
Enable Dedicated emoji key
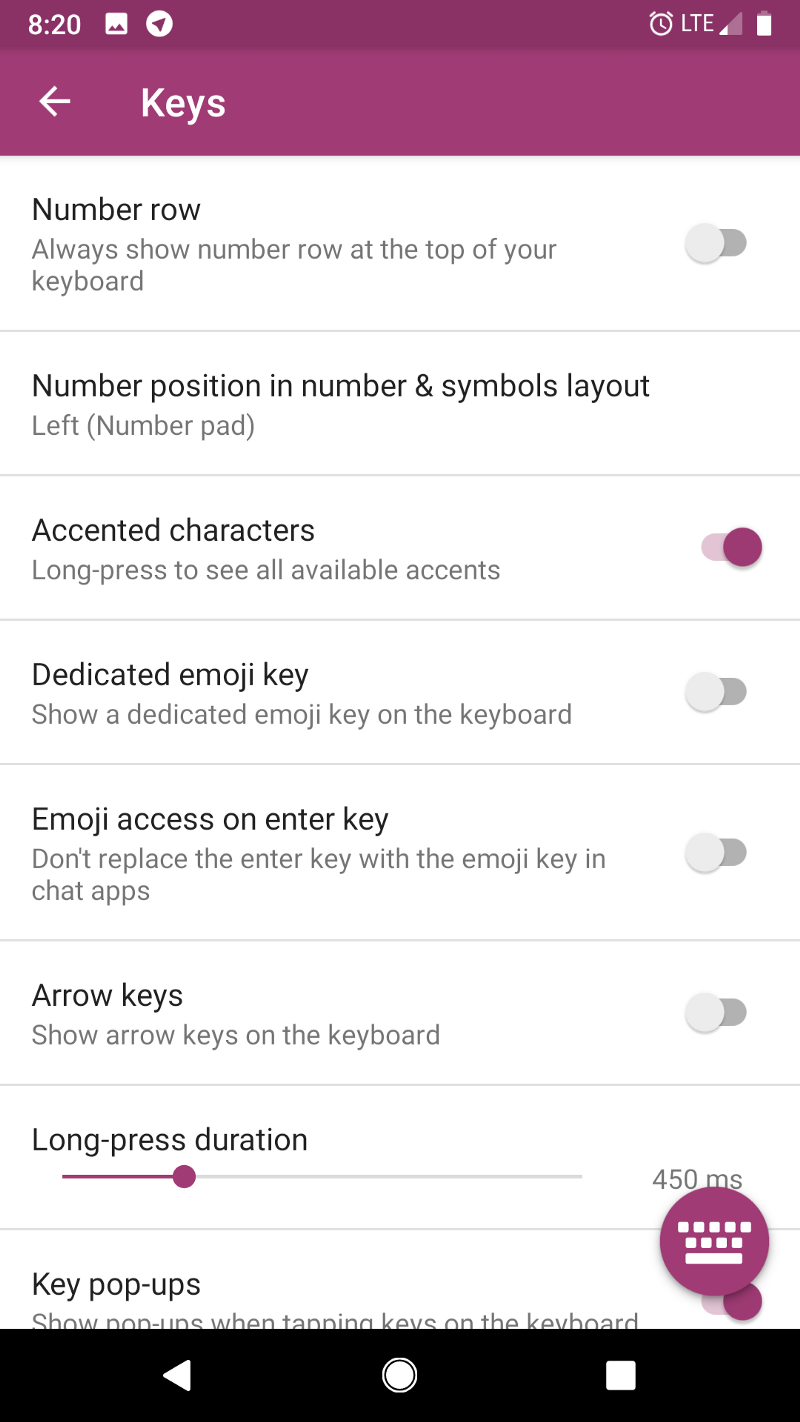coord(717,691)
